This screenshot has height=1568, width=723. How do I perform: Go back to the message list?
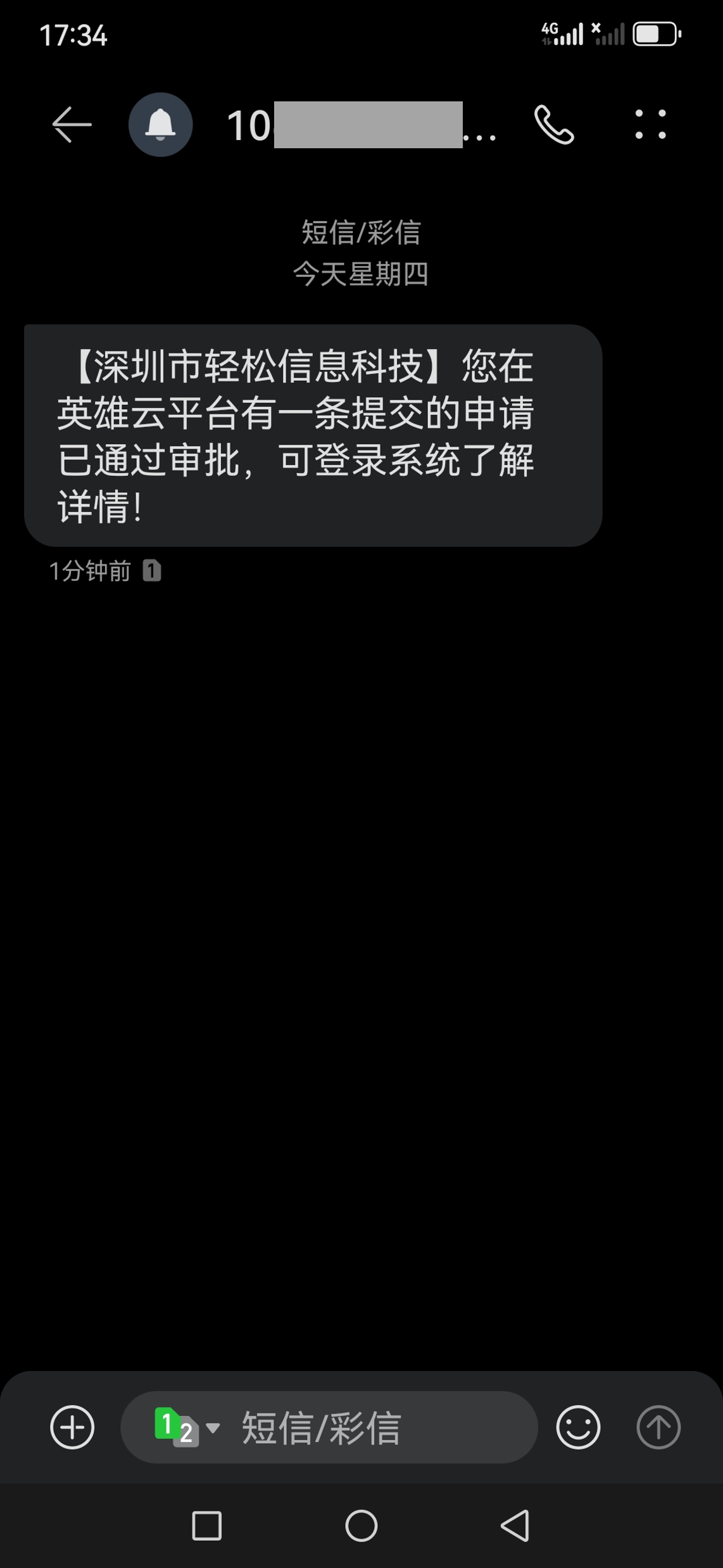(72, 125)
